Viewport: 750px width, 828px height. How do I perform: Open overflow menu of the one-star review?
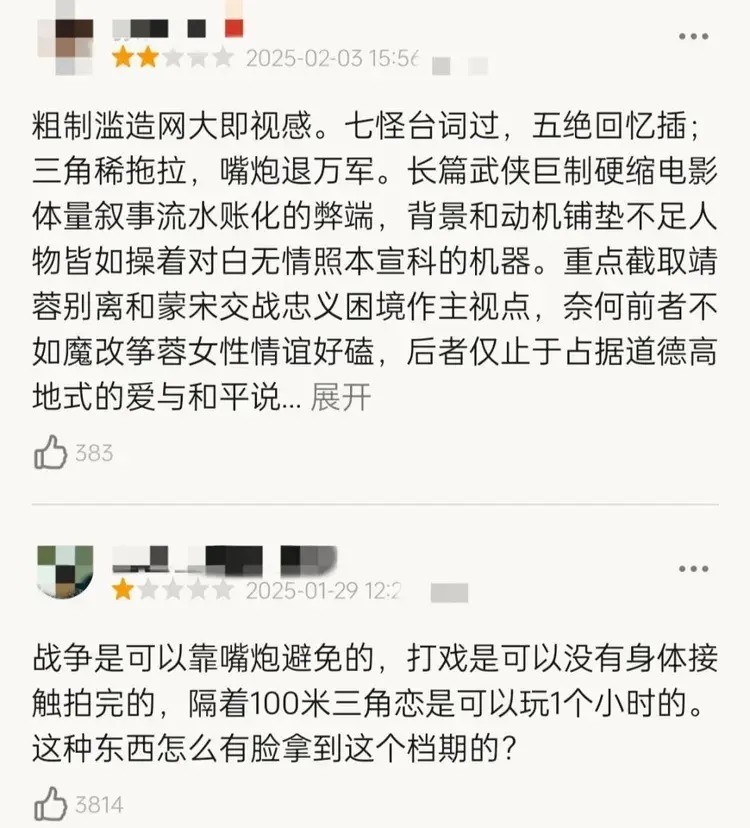(693, 569)
